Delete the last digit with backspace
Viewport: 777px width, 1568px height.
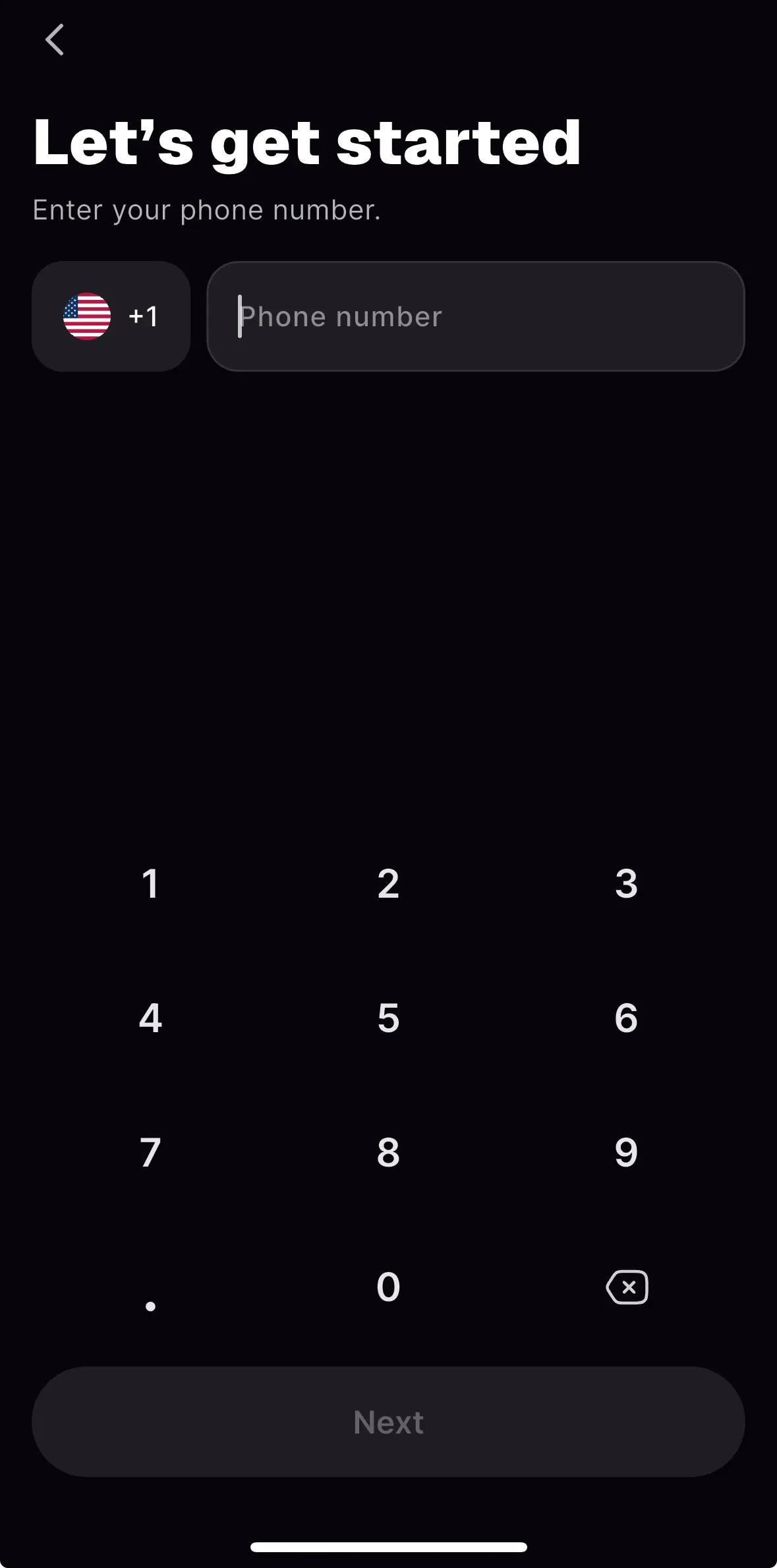pos(627,1287)
